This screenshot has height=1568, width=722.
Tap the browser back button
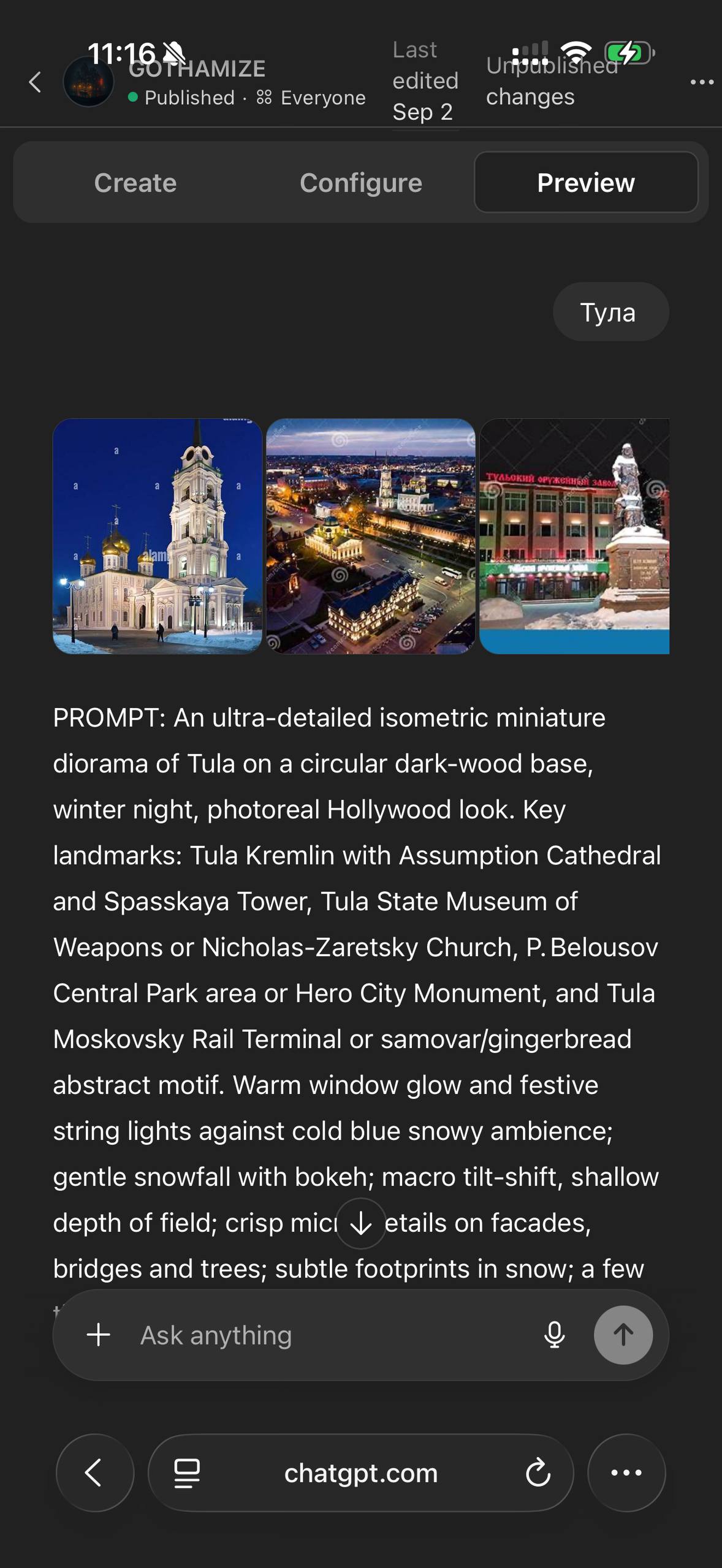point(95,1472)
